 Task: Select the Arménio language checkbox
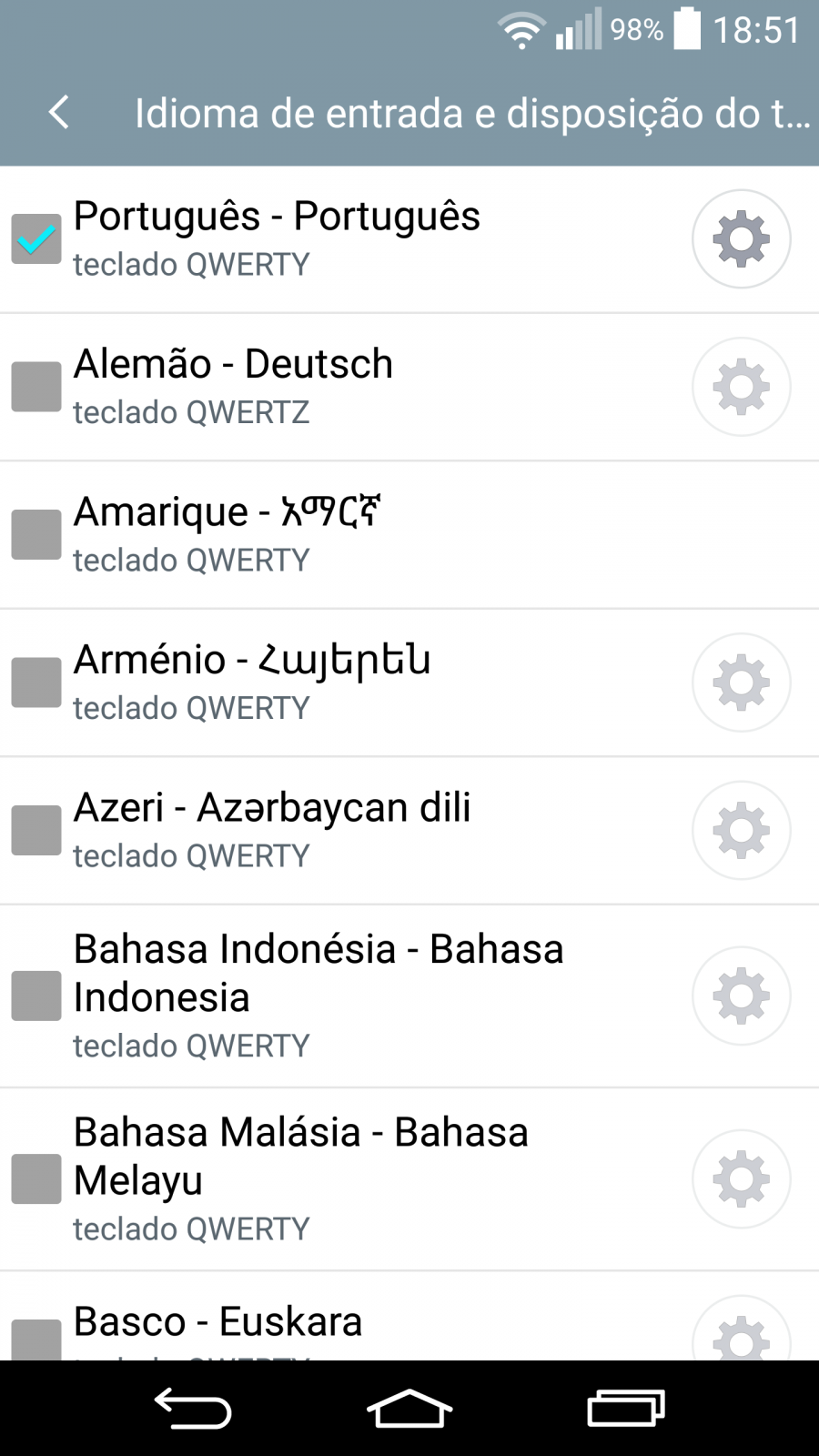coord(36,682)
